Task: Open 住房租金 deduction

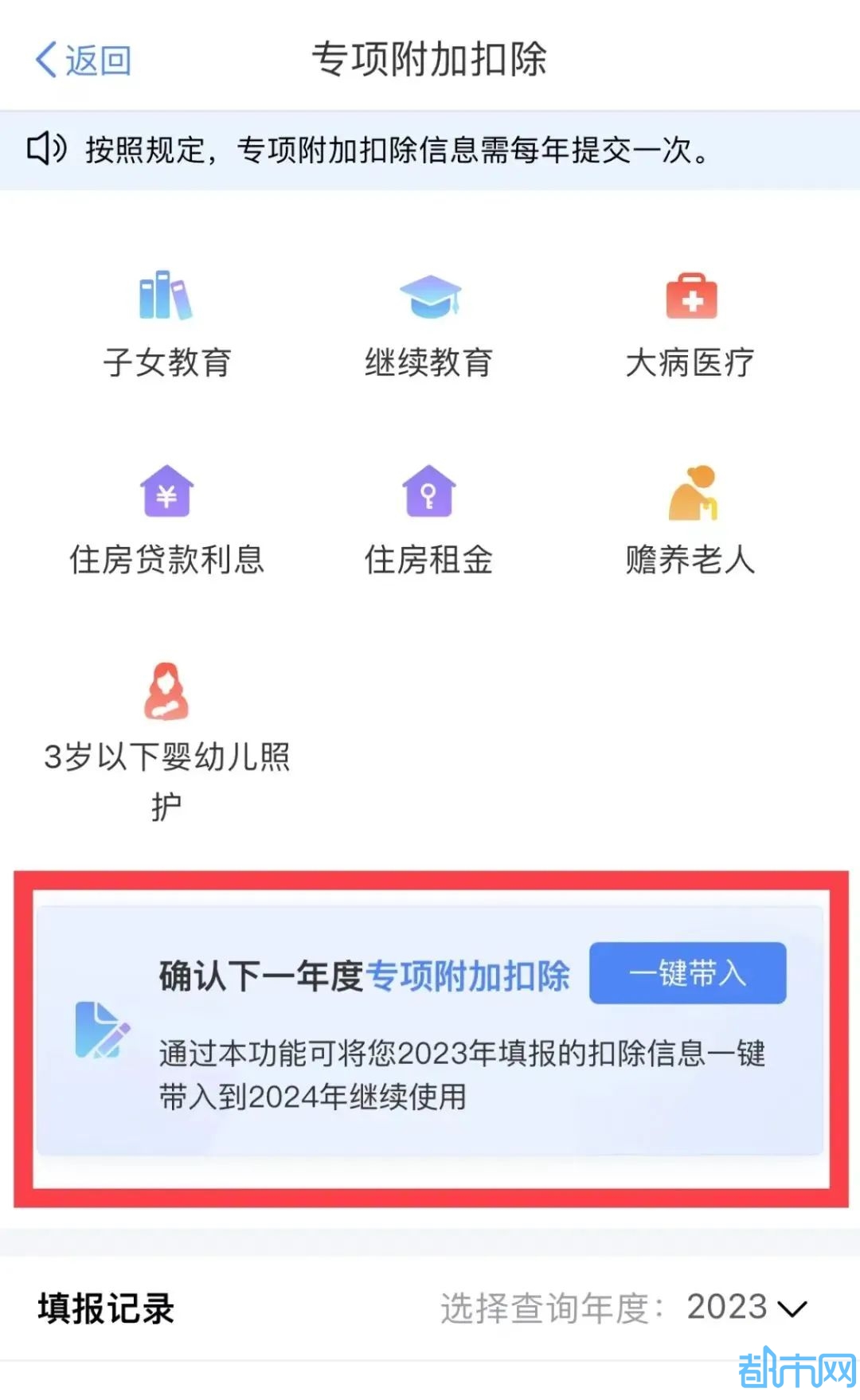Action: pos(429,521)
